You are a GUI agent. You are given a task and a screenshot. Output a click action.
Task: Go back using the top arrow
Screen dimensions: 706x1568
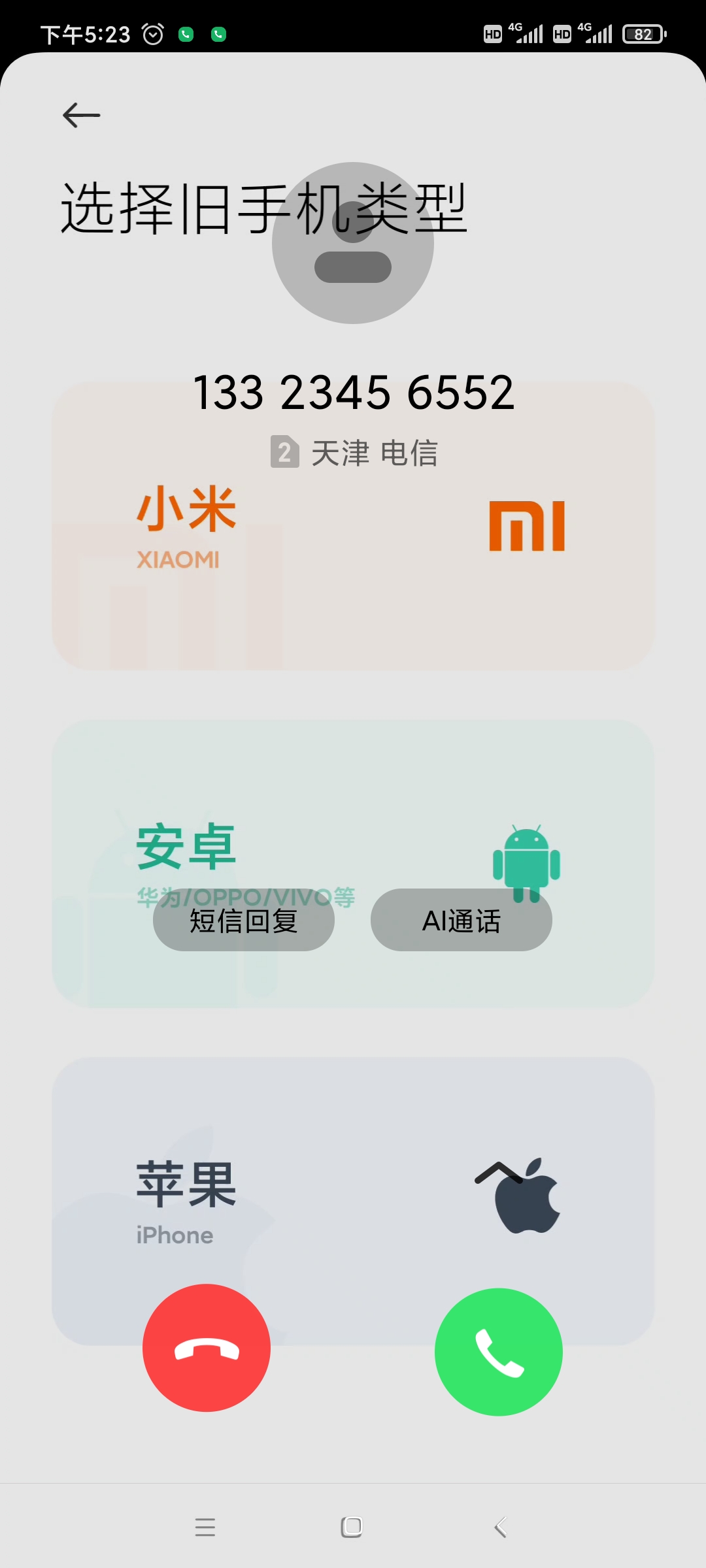(x=81, y=115)
